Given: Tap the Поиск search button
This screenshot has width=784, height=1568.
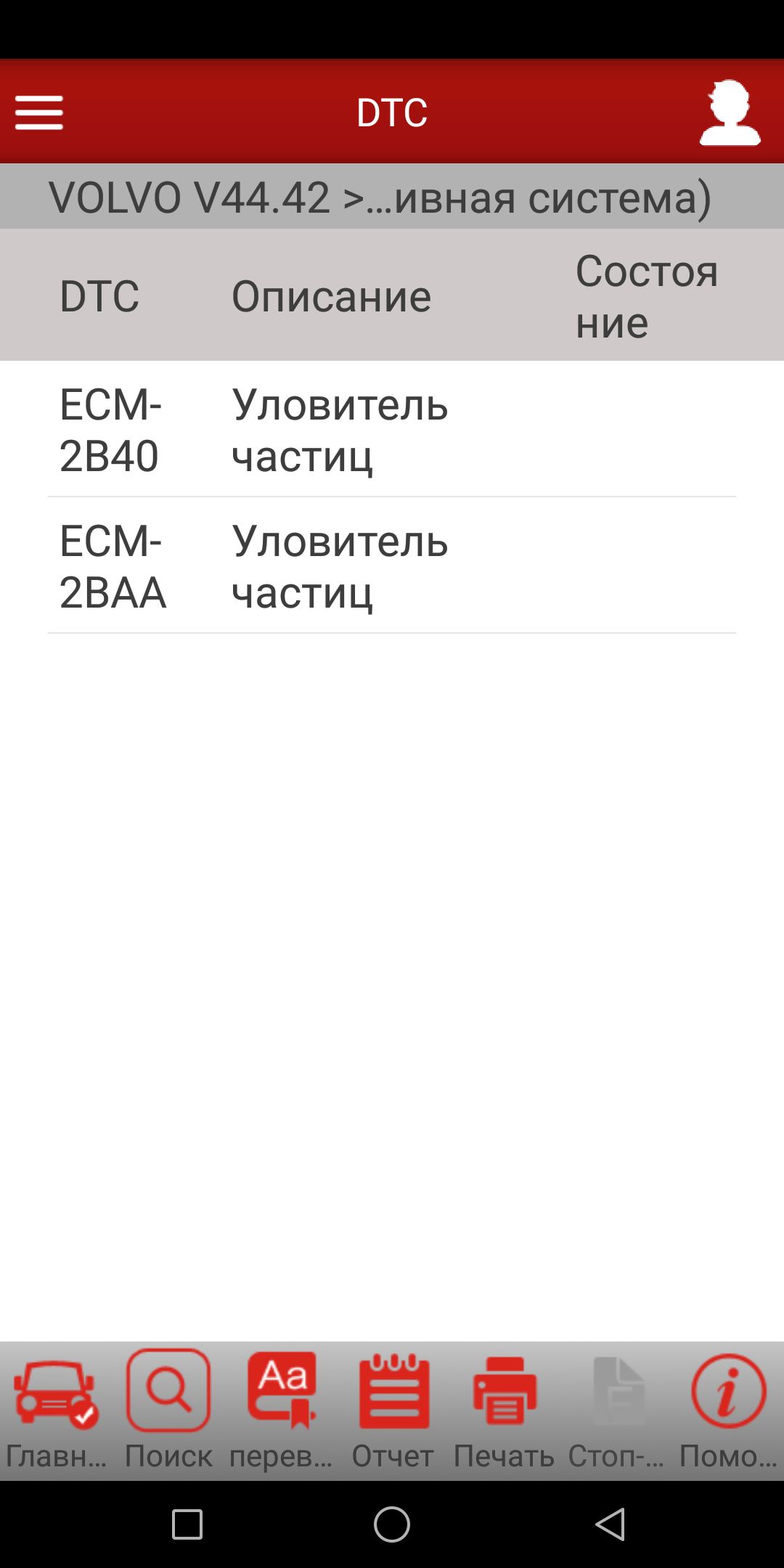Looking at the screenshot, I should pos(168,1410).
